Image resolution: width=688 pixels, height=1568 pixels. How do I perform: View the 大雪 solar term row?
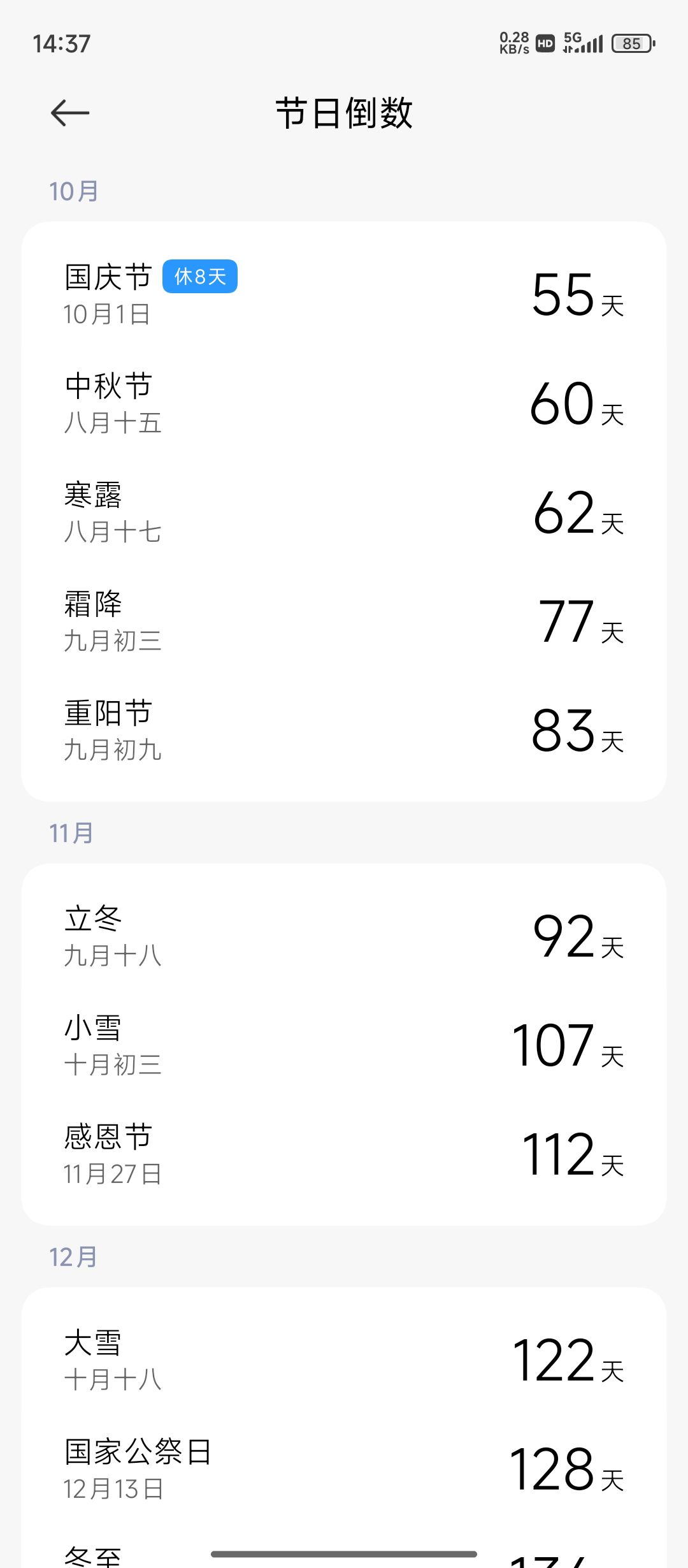point(344,1360)
